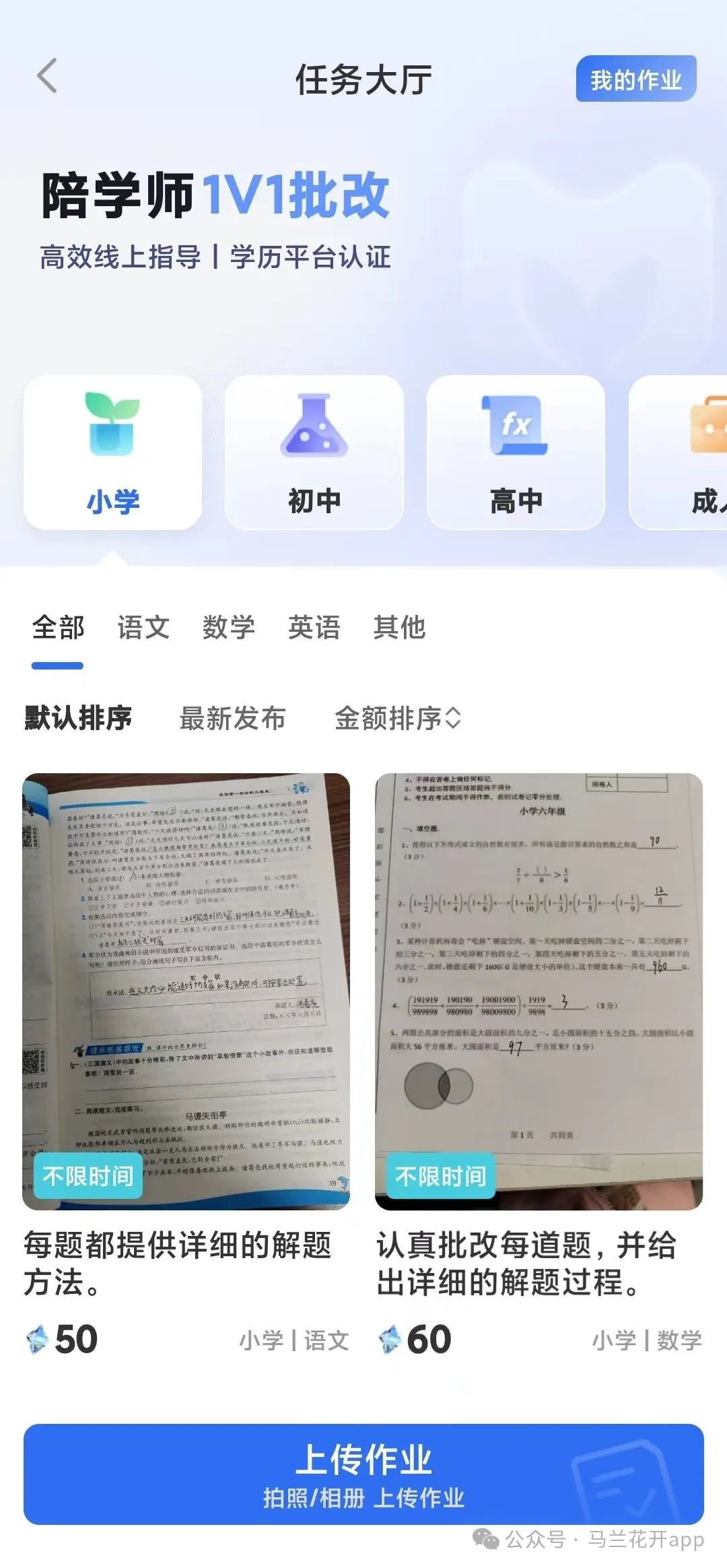Sort by 默认排序
727x1568 pixels.
(78, 719)
